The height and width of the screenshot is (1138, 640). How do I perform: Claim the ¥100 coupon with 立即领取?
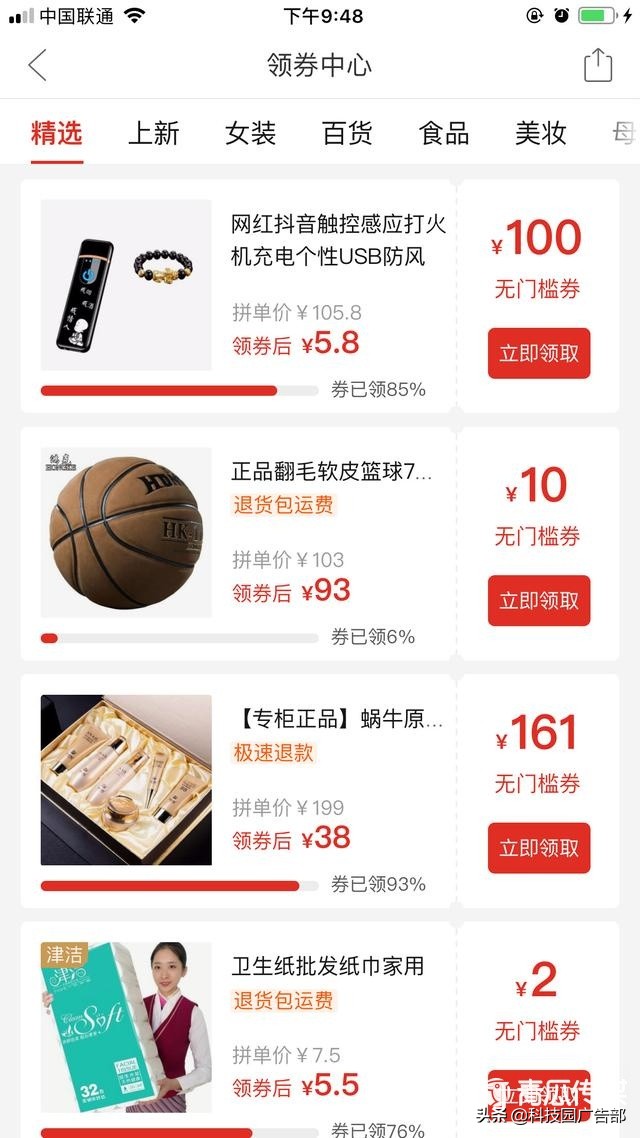click(539, 353)
